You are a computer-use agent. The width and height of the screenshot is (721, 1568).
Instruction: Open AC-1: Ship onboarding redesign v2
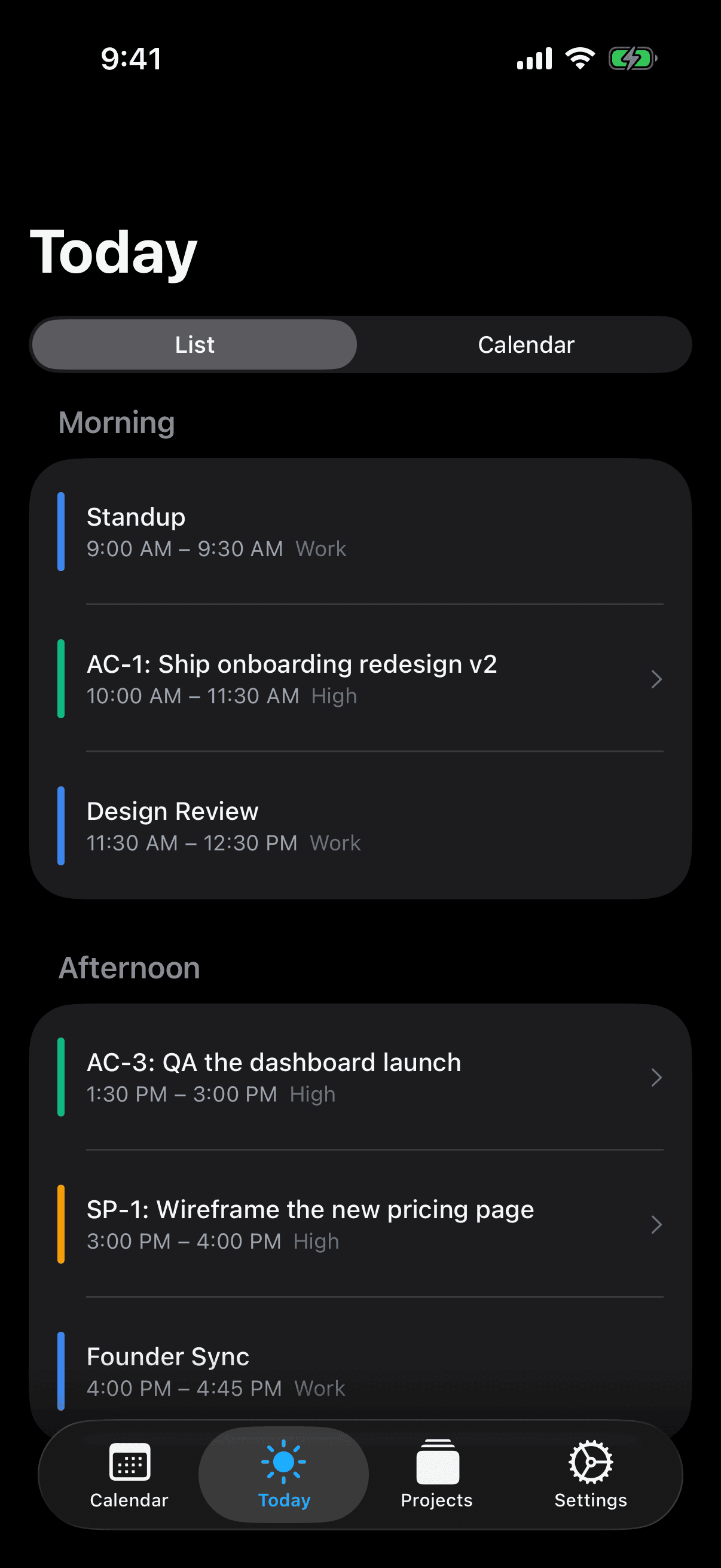click(x=360, y=679)
